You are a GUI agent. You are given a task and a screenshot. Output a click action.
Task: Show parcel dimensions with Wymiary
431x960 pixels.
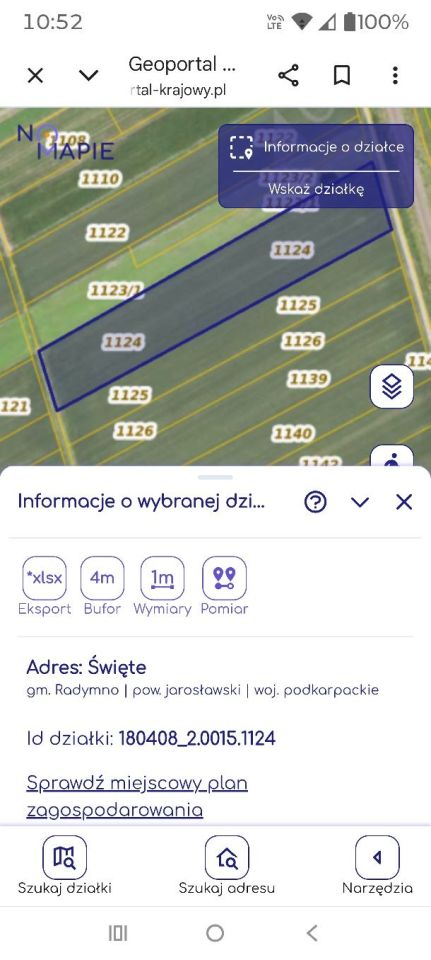tap(162, 586)
